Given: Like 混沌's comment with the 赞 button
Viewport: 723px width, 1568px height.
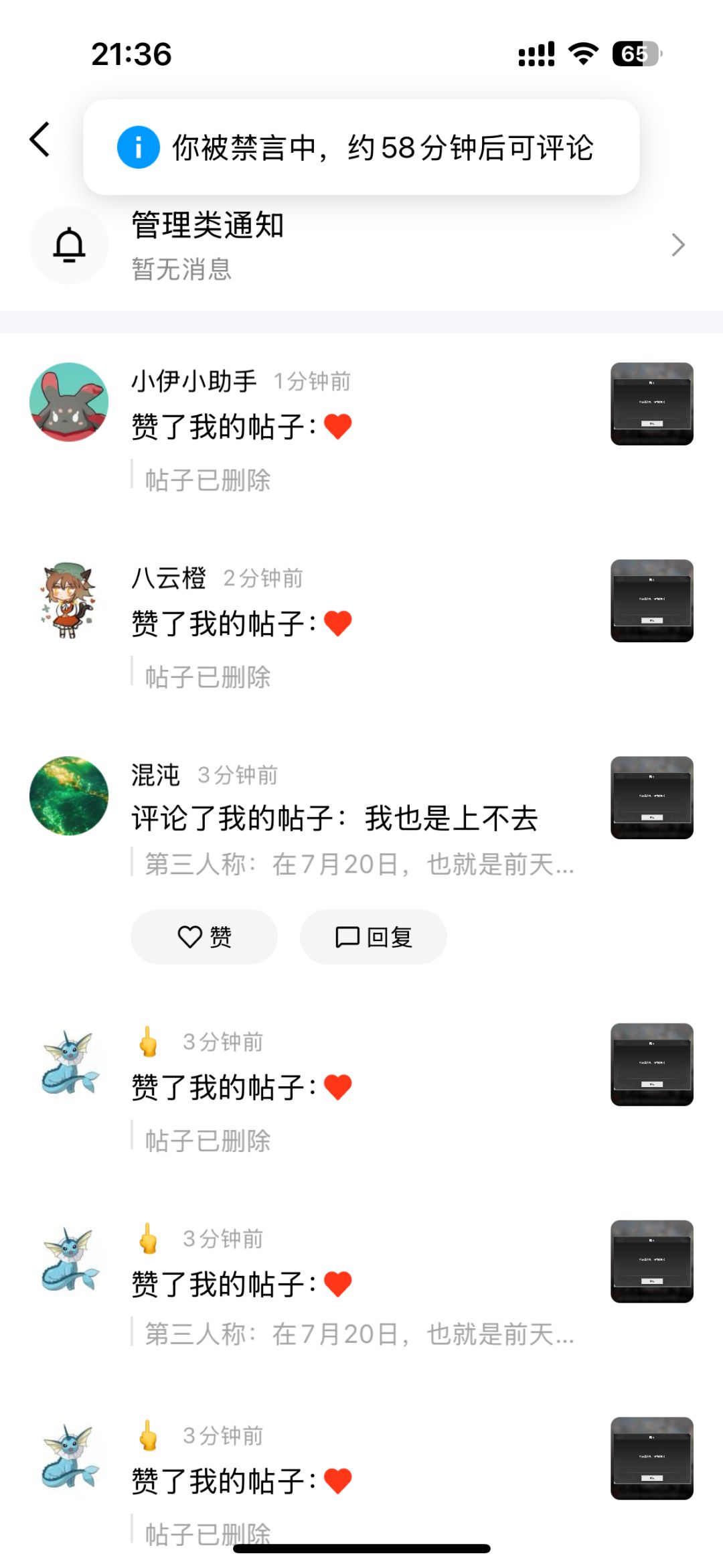Looking at the screenshot, I should 204,936.
